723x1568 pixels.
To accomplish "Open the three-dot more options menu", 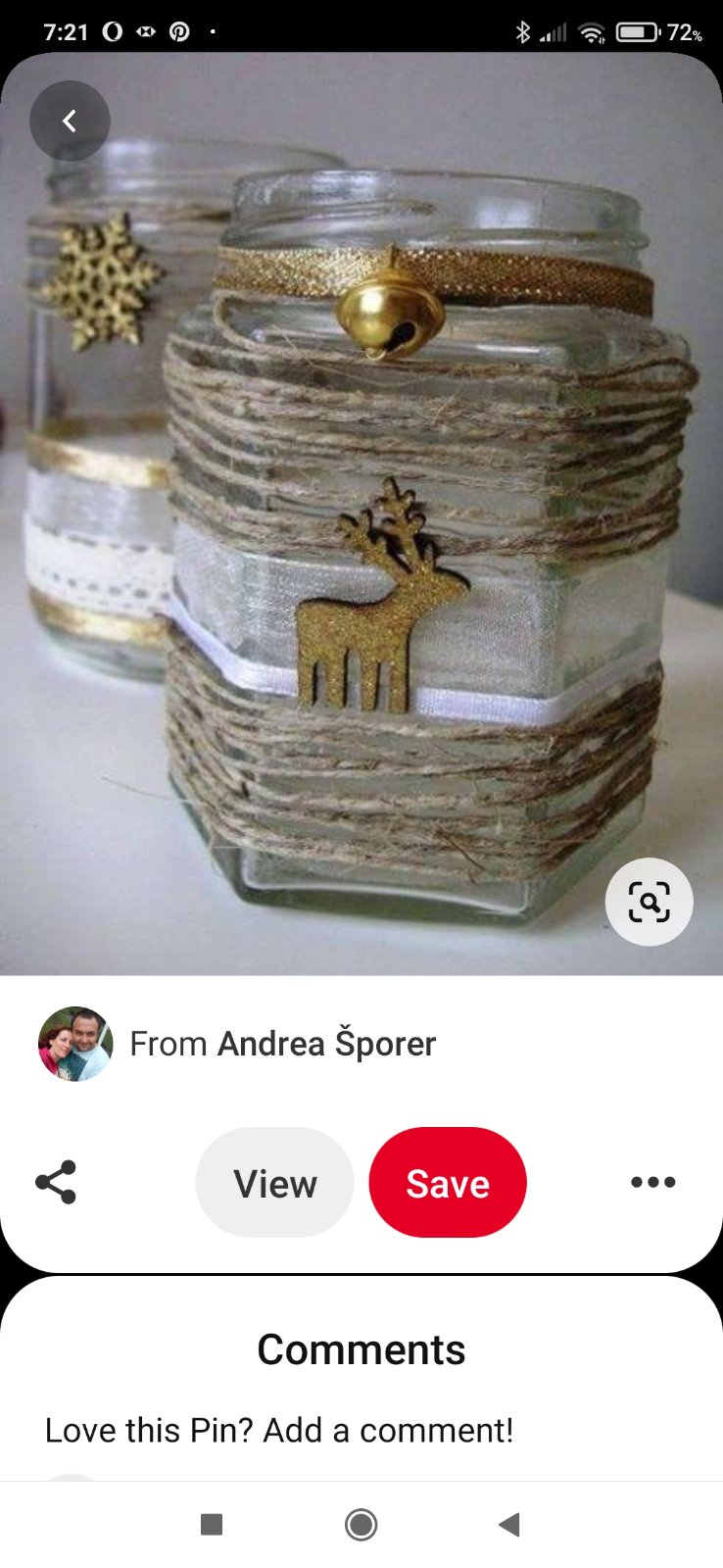I will coord(652,1182).
